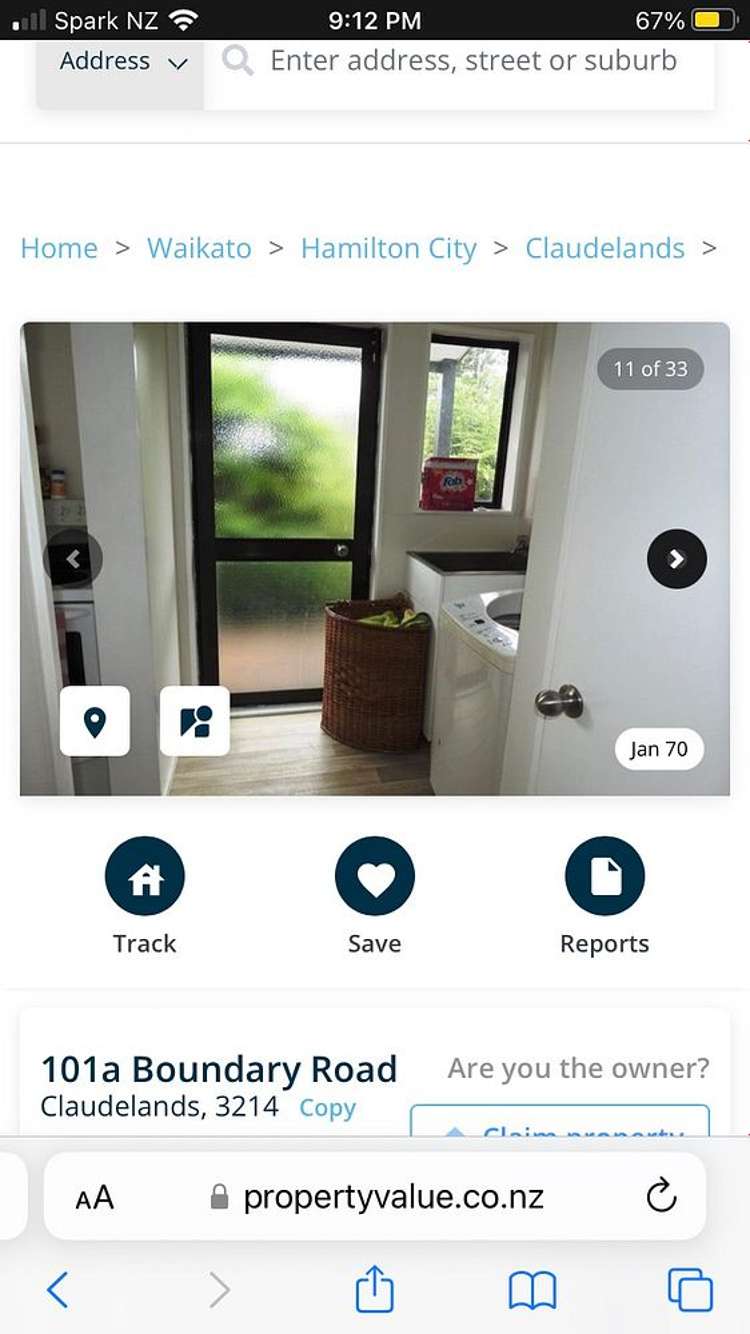750x1334 pixels.
Task: Open the Claudelands breadcrumb link
Action: (x=604, y=248)
